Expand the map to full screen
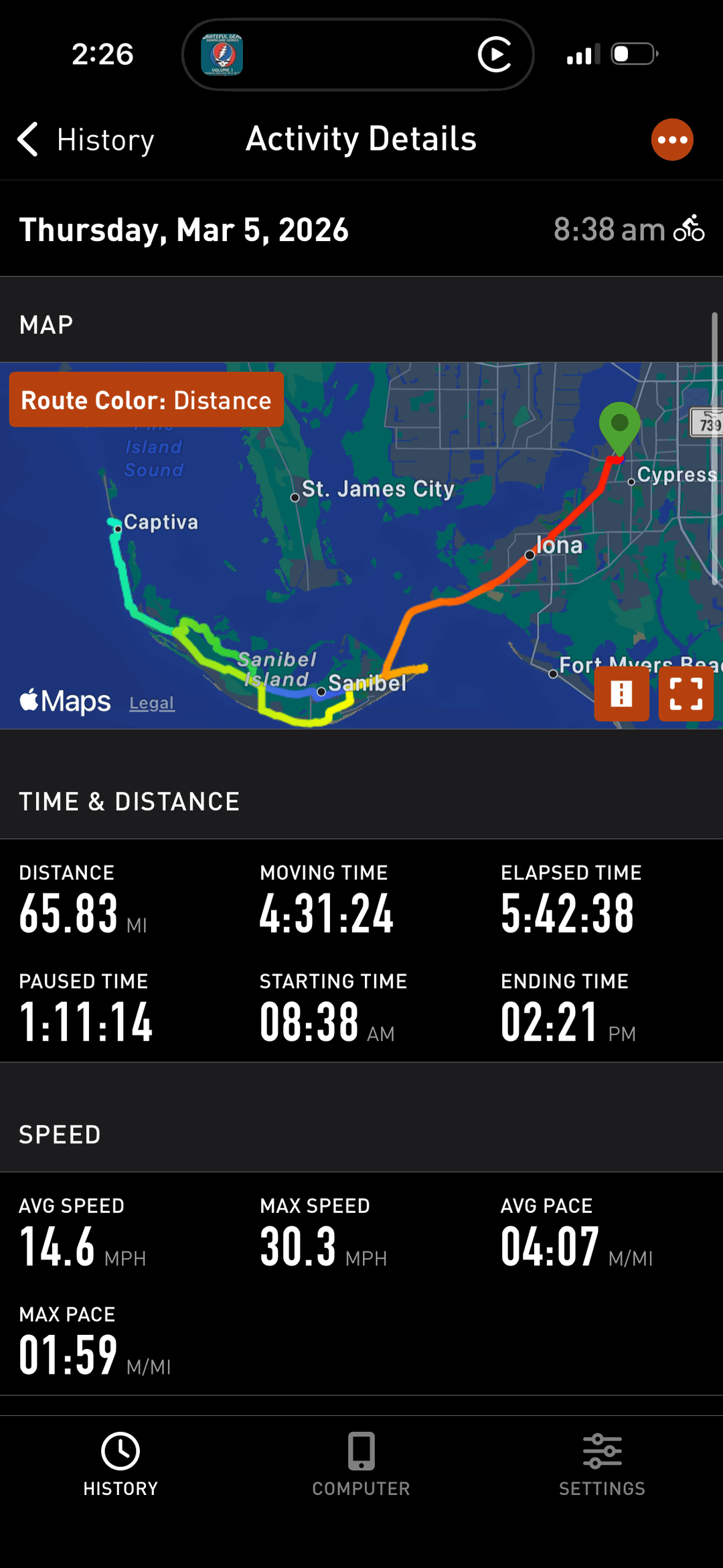723x1568 pixels. [686, 693]
